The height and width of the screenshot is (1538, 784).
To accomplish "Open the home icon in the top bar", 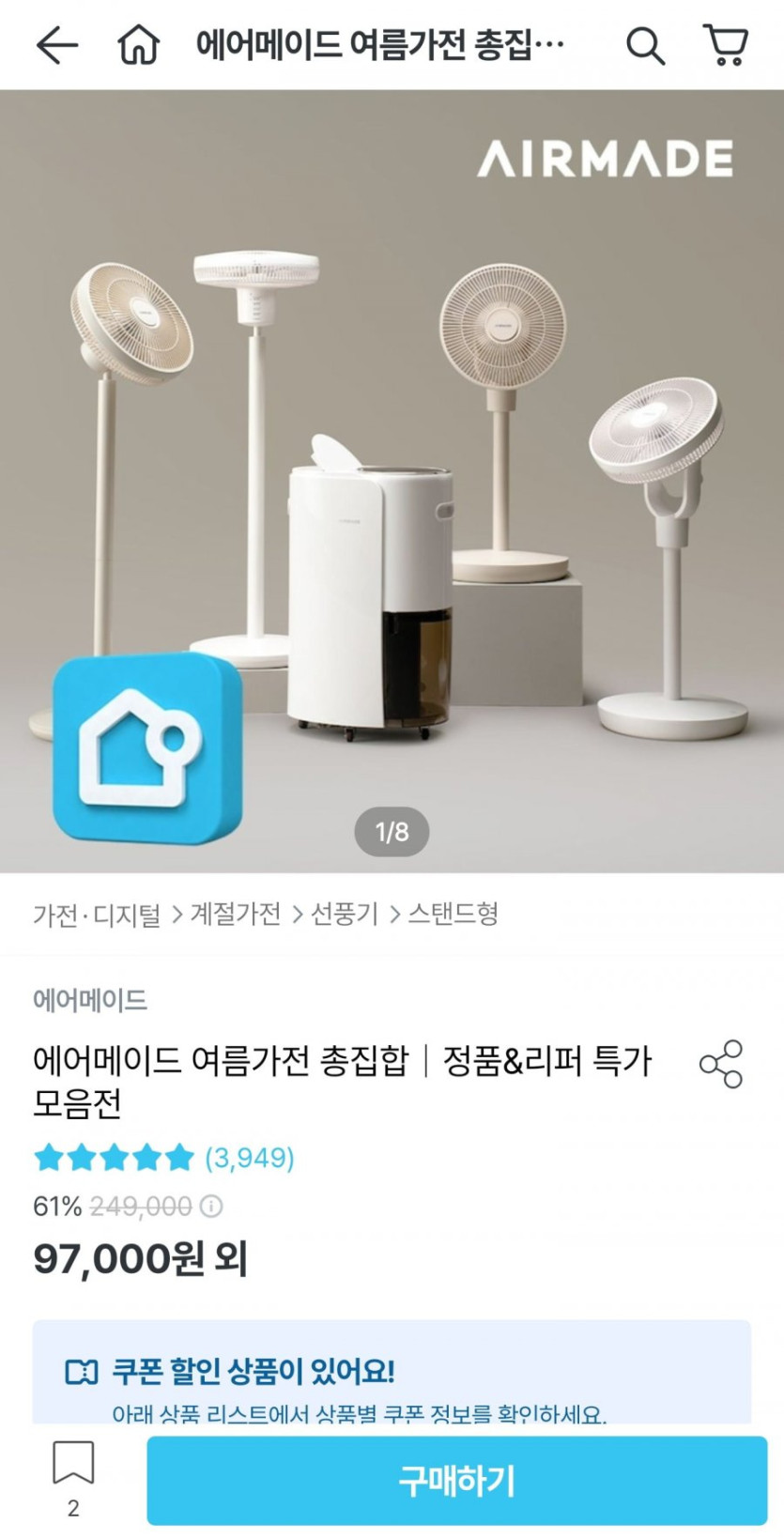I will [139, 44].
